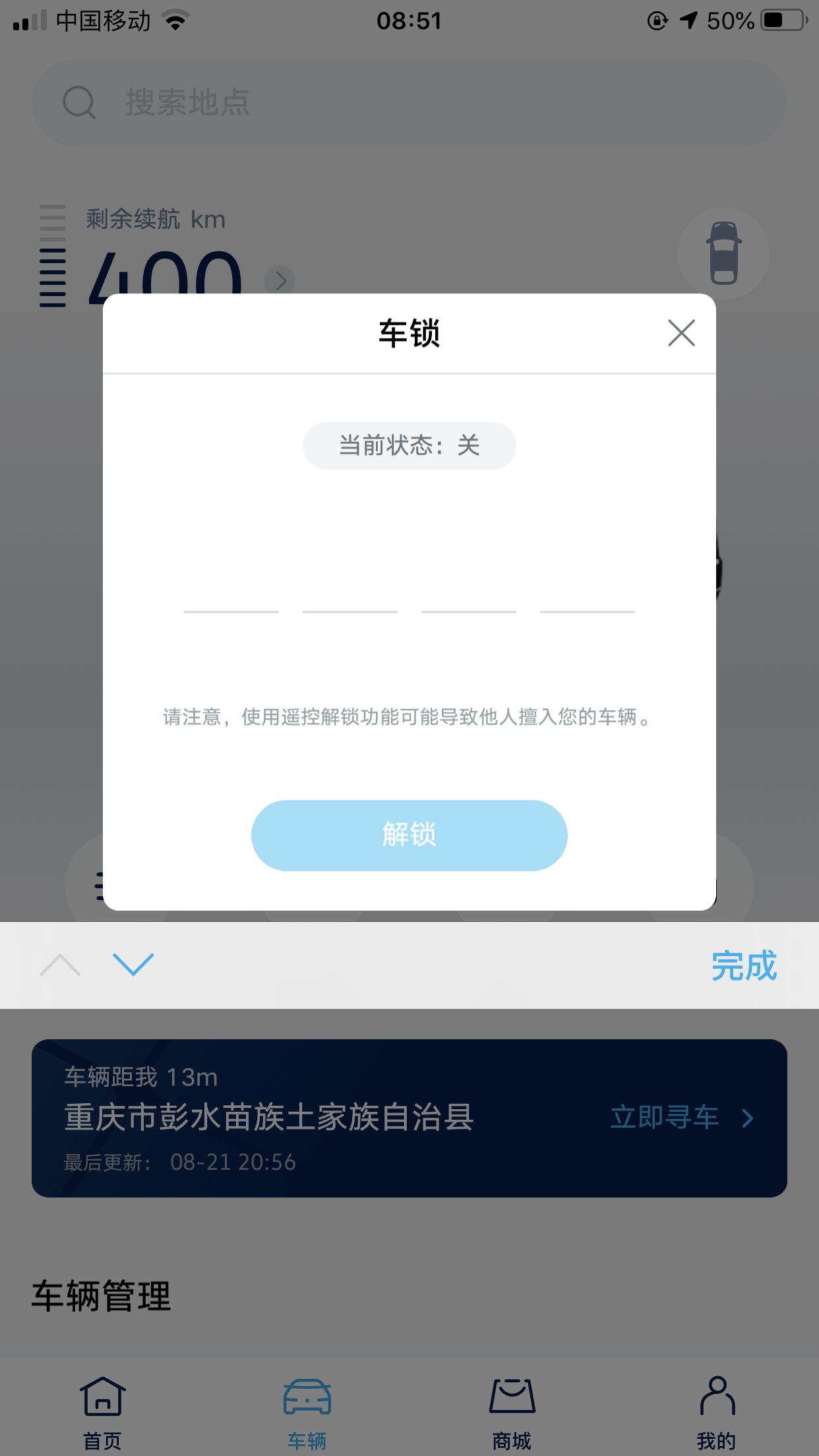Tap the 解锁 unlock button
Image resolution: width=819 pixels, height=1456 pixels.
[409, 835]
